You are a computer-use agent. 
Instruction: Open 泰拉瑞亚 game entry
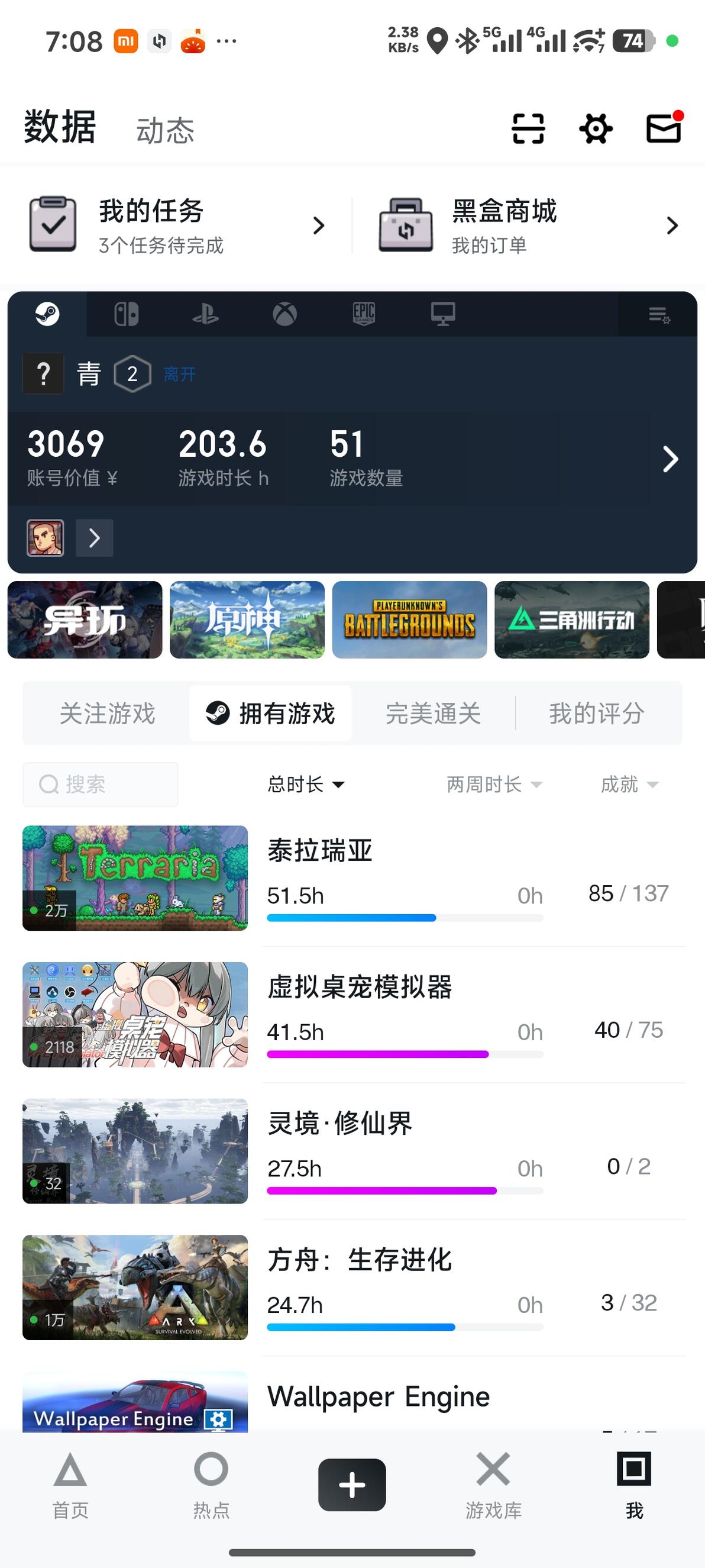pos(354,878)
